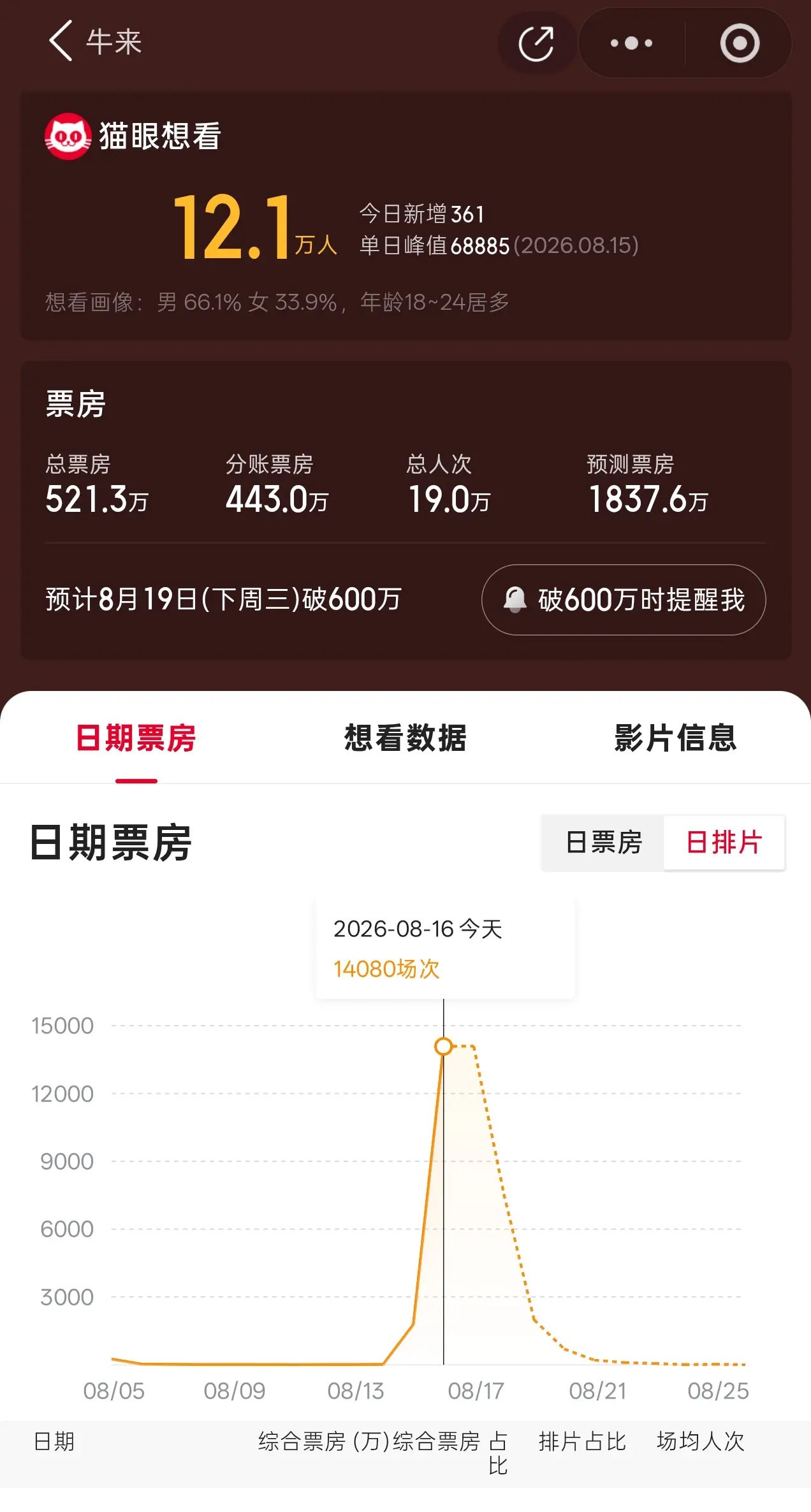Share this movie page

tap(536, 43)
